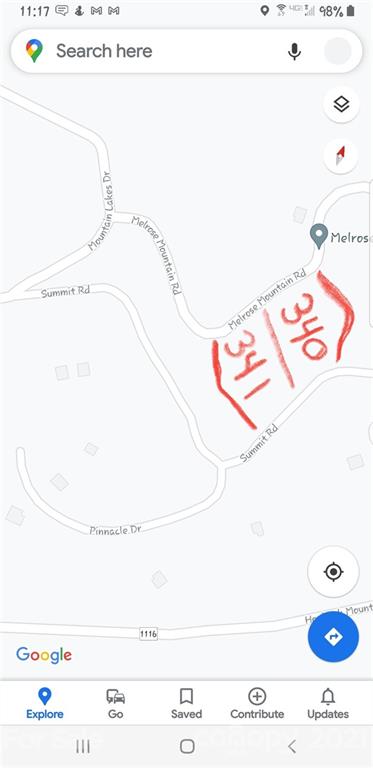Go back using the system back arrow

pos(292,746)
